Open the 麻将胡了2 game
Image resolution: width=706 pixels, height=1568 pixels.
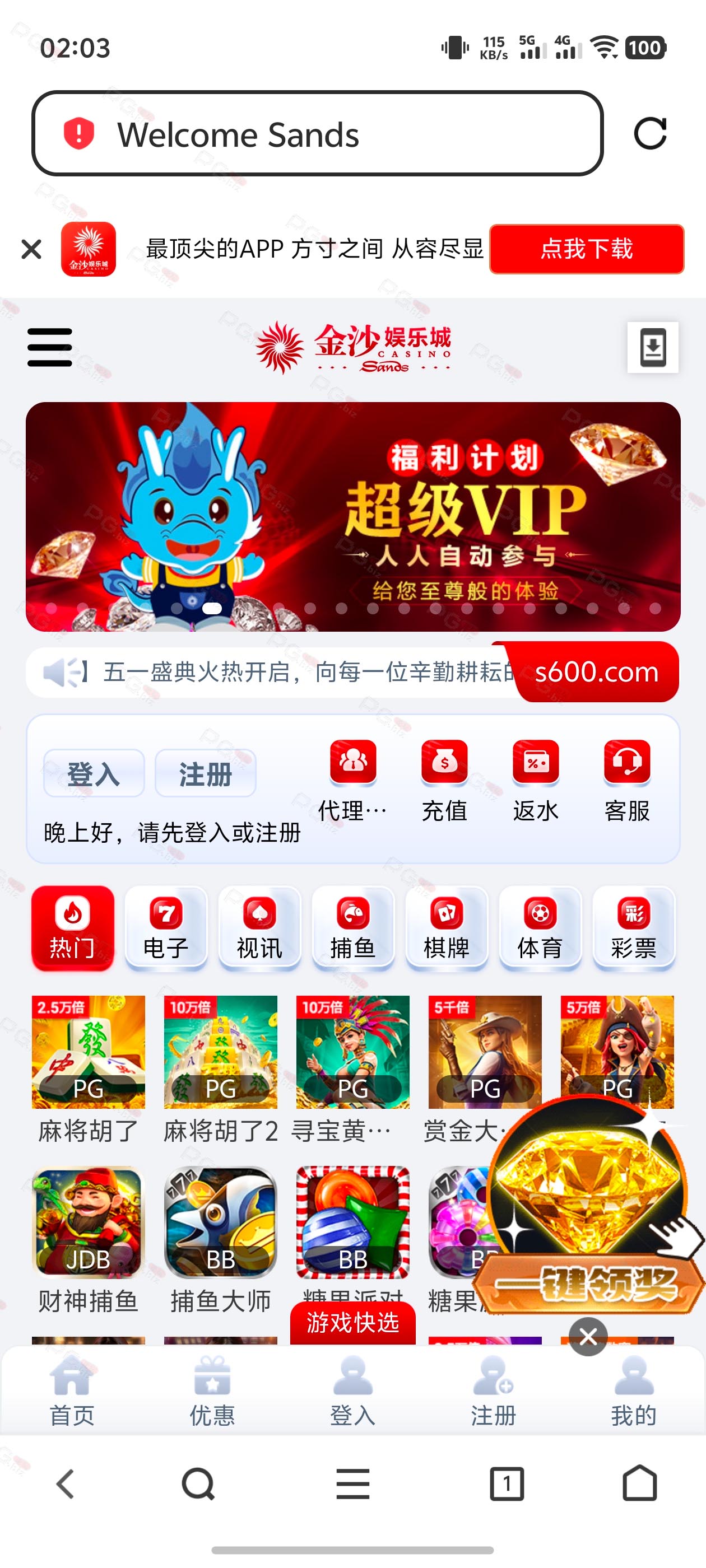click(221, 1070)
